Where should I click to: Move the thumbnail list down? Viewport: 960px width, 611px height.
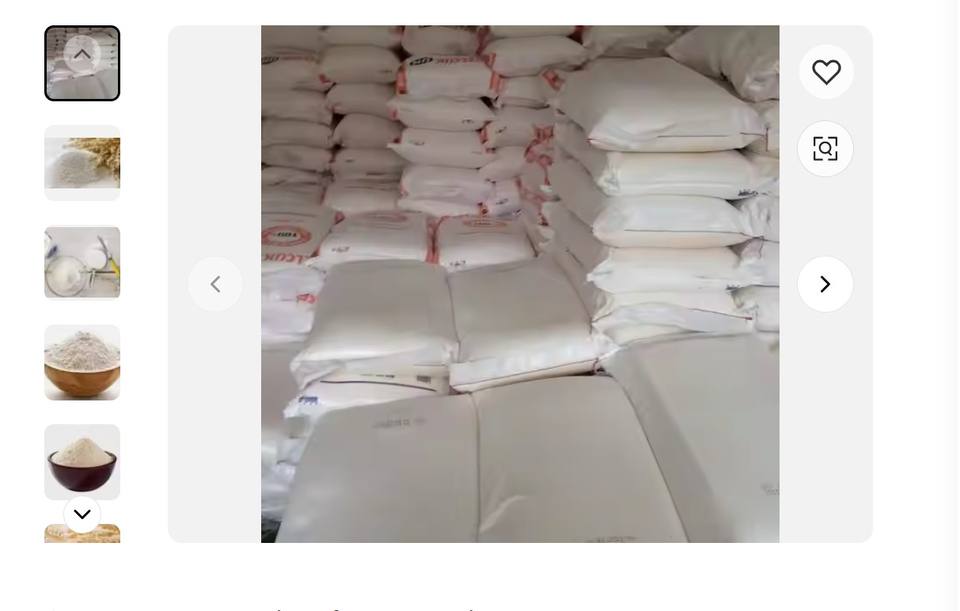pyautogui.click(x=82, y=514)
